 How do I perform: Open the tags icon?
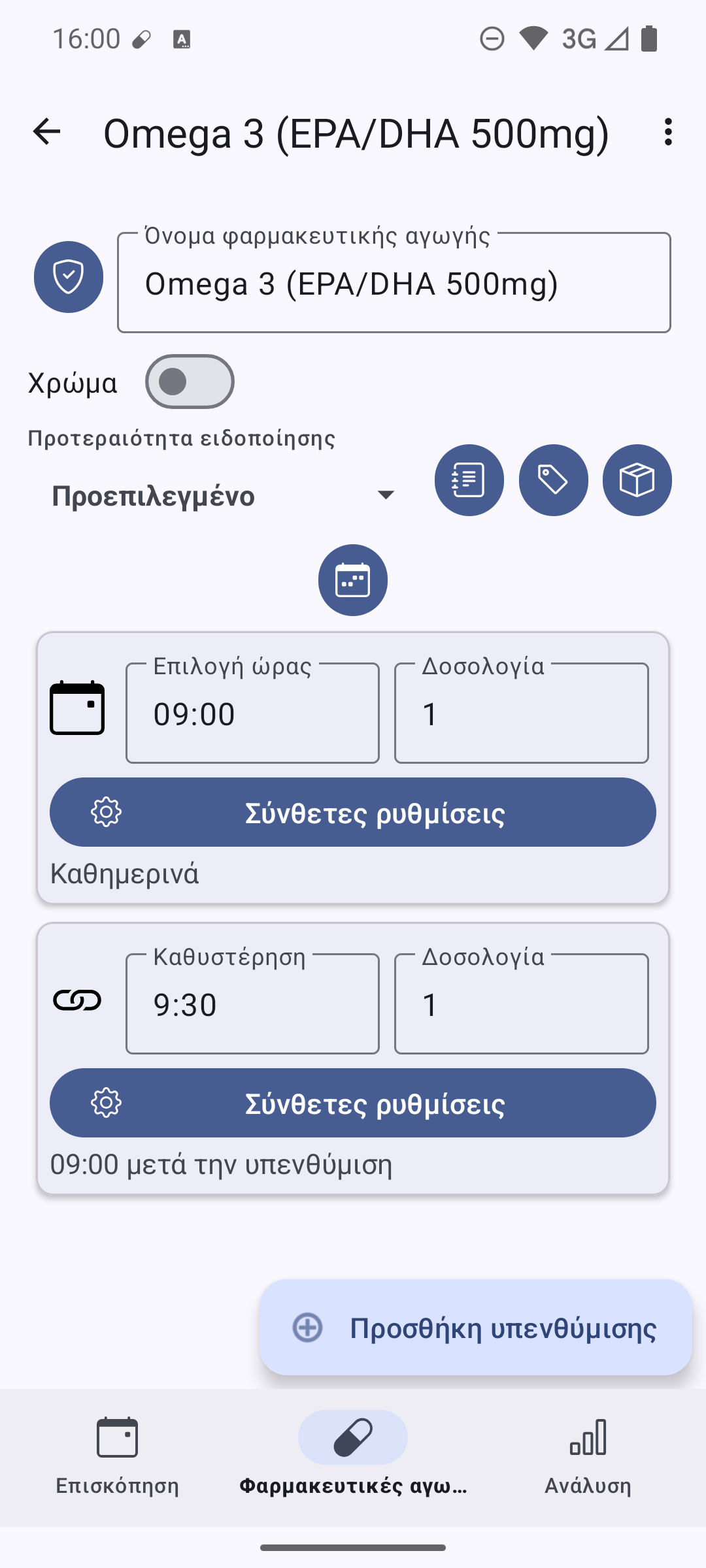tap(553, 480)
